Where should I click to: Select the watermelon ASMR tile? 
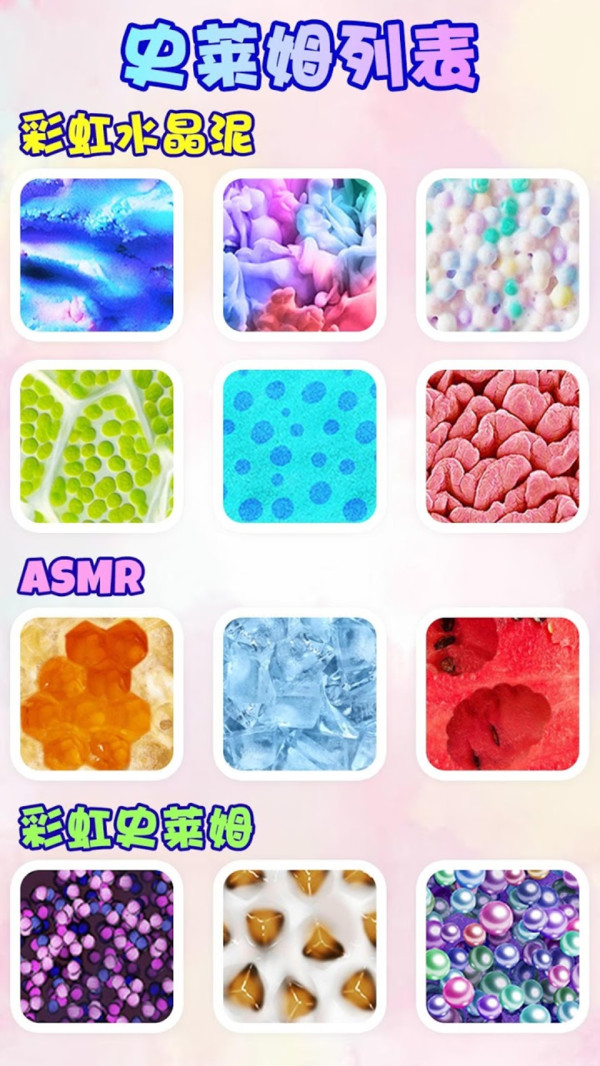coord(502,693)
